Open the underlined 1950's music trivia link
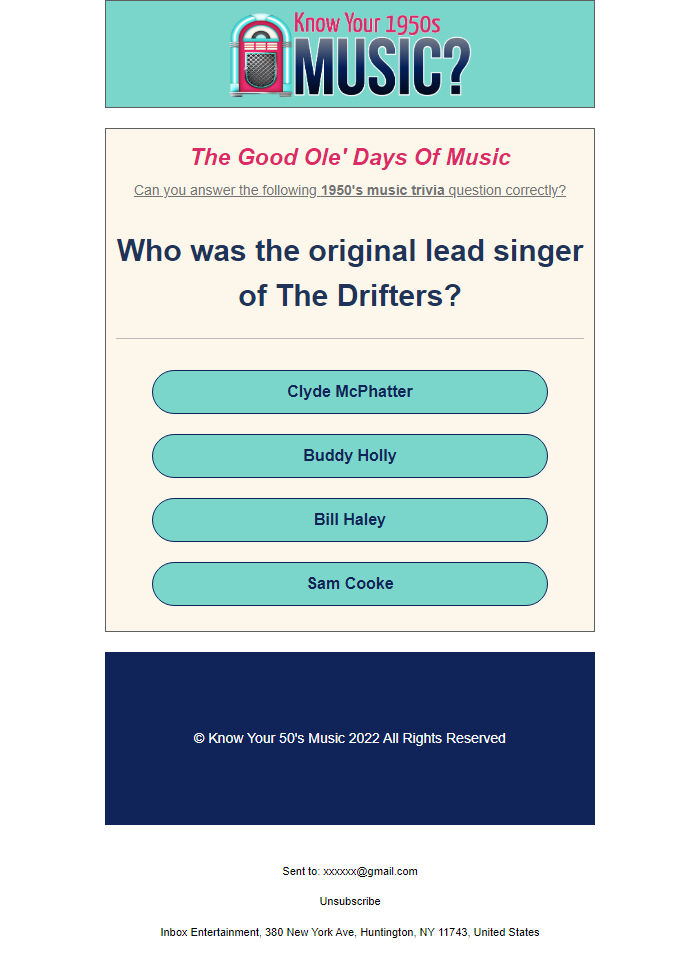The width and height of the screenshot is (700, 979). pyautogui.click(x=382, y=190)
